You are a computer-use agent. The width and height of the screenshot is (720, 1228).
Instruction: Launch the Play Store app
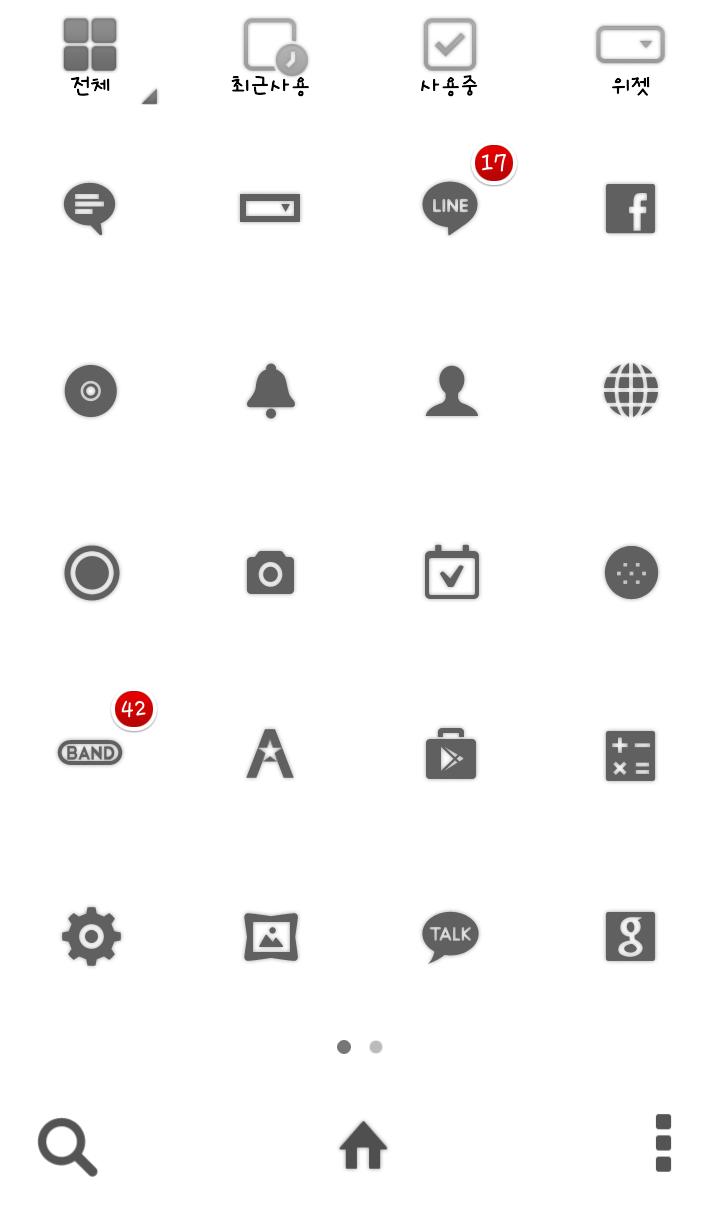(x=451, y=754)
